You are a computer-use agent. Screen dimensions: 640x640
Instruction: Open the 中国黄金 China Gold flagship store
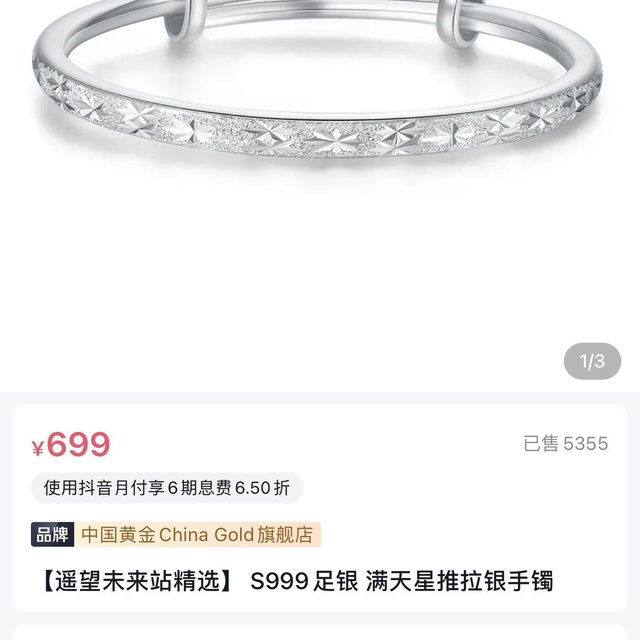196,534
